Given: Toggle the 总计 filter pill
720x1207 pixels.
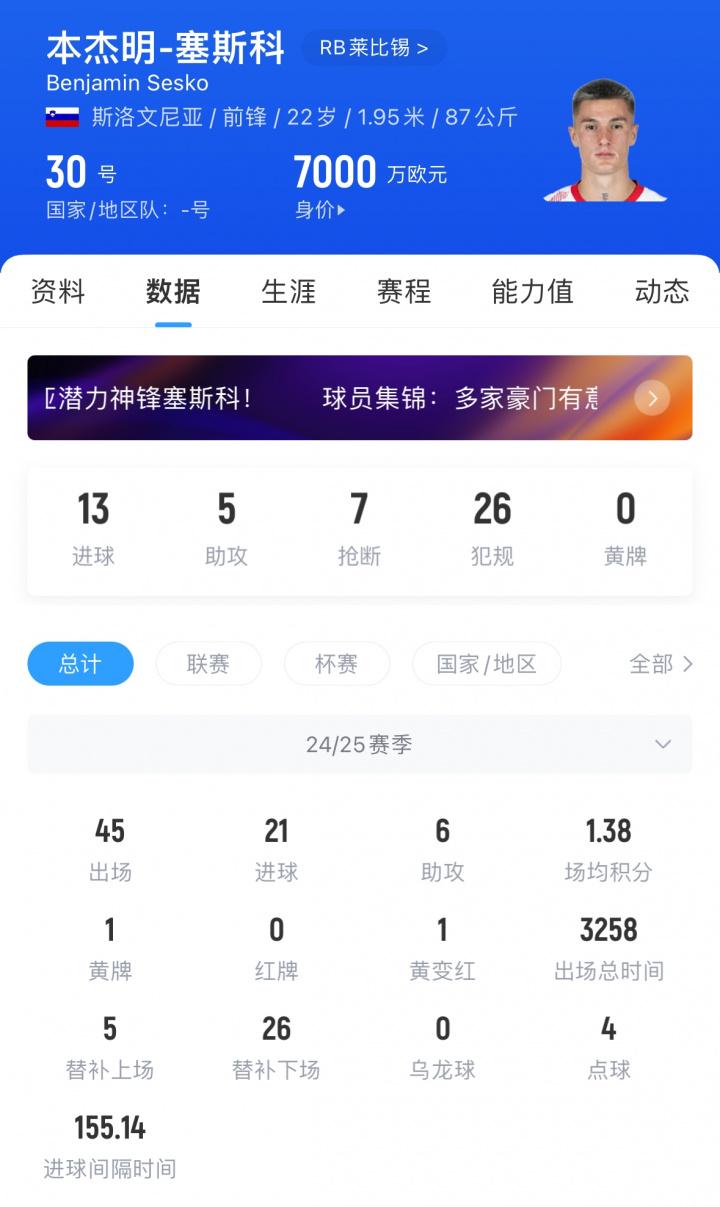Looking at the screenshot, I should [80, 663].
